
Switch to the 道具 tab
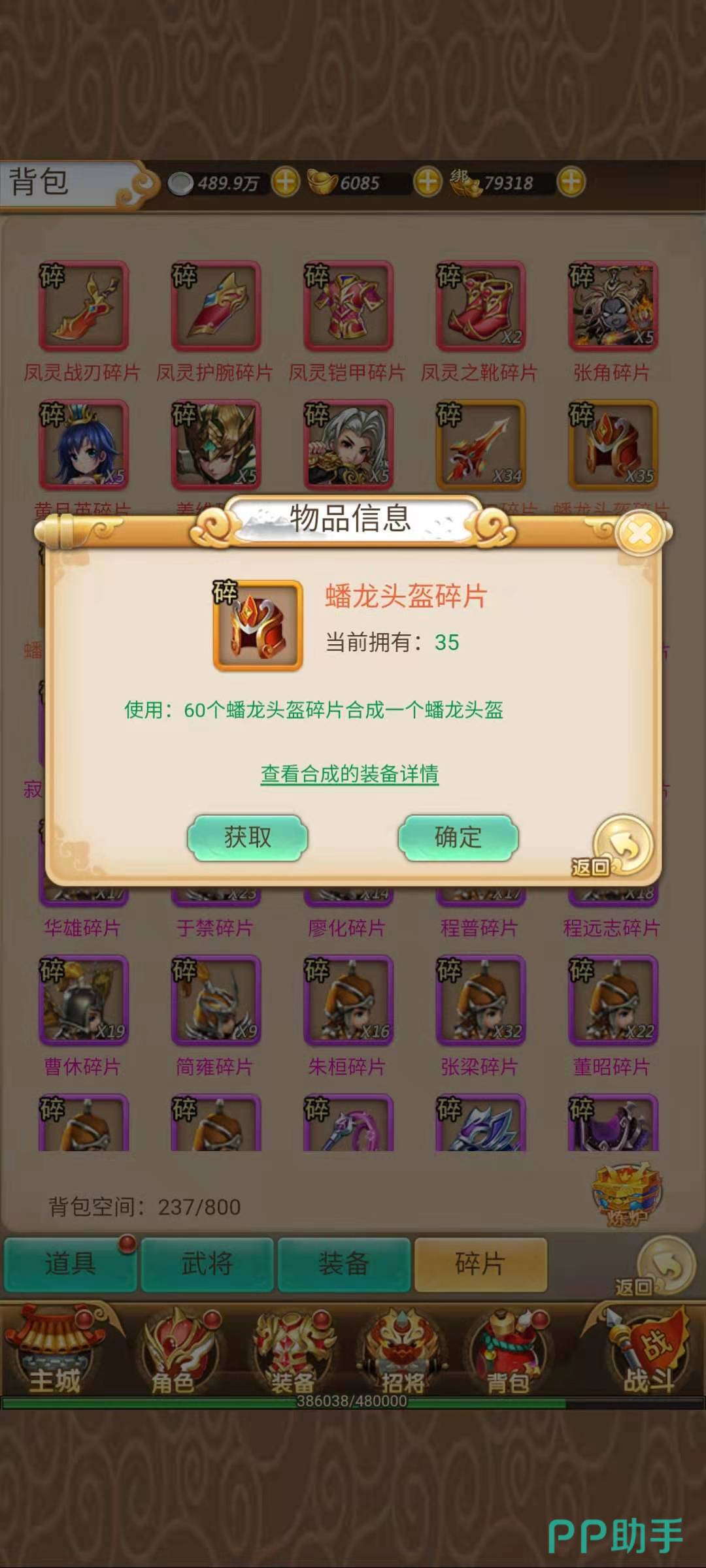[x=70, y=1263]
